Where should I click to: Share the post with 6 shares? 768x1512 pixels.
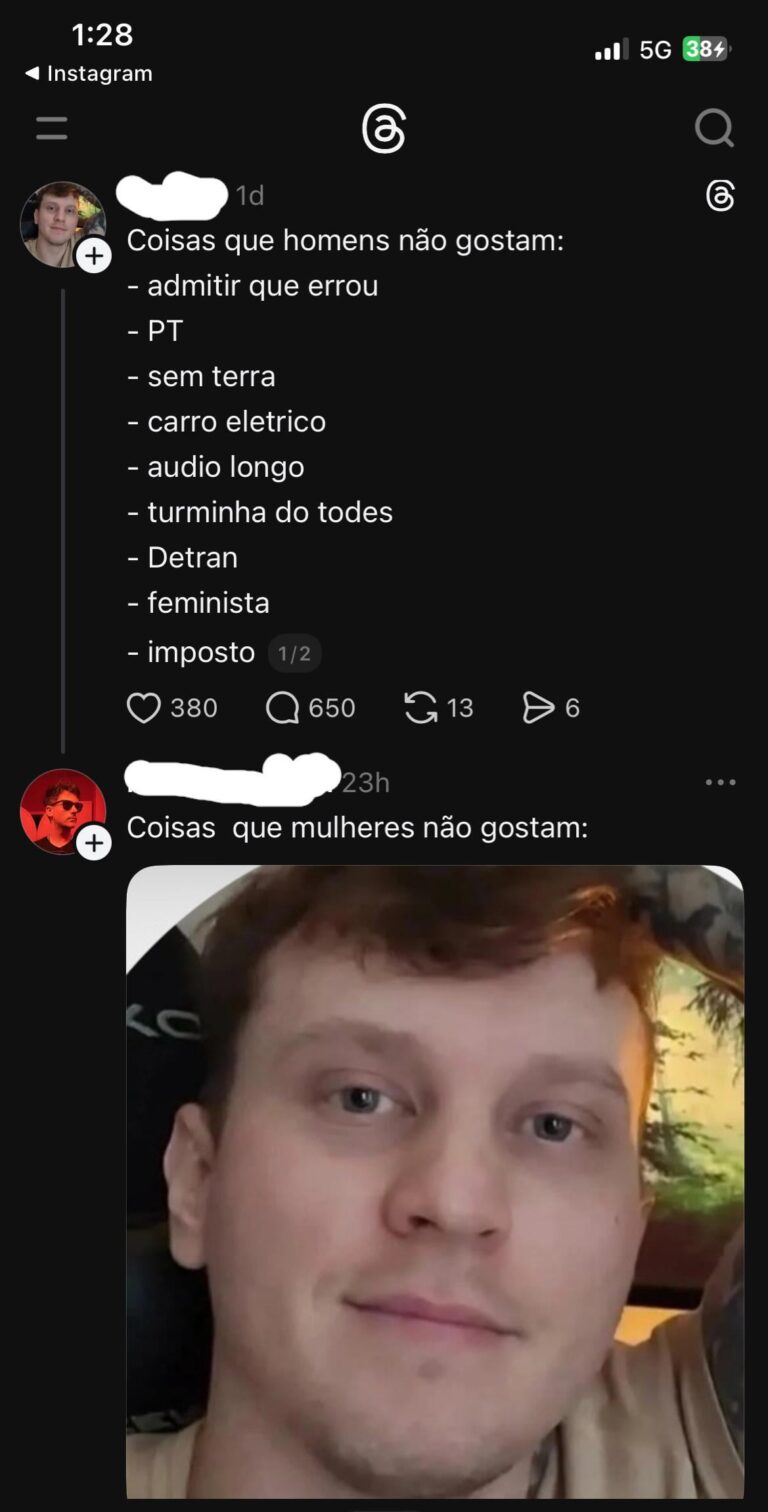pyautogui.click(x=538, y=708)
